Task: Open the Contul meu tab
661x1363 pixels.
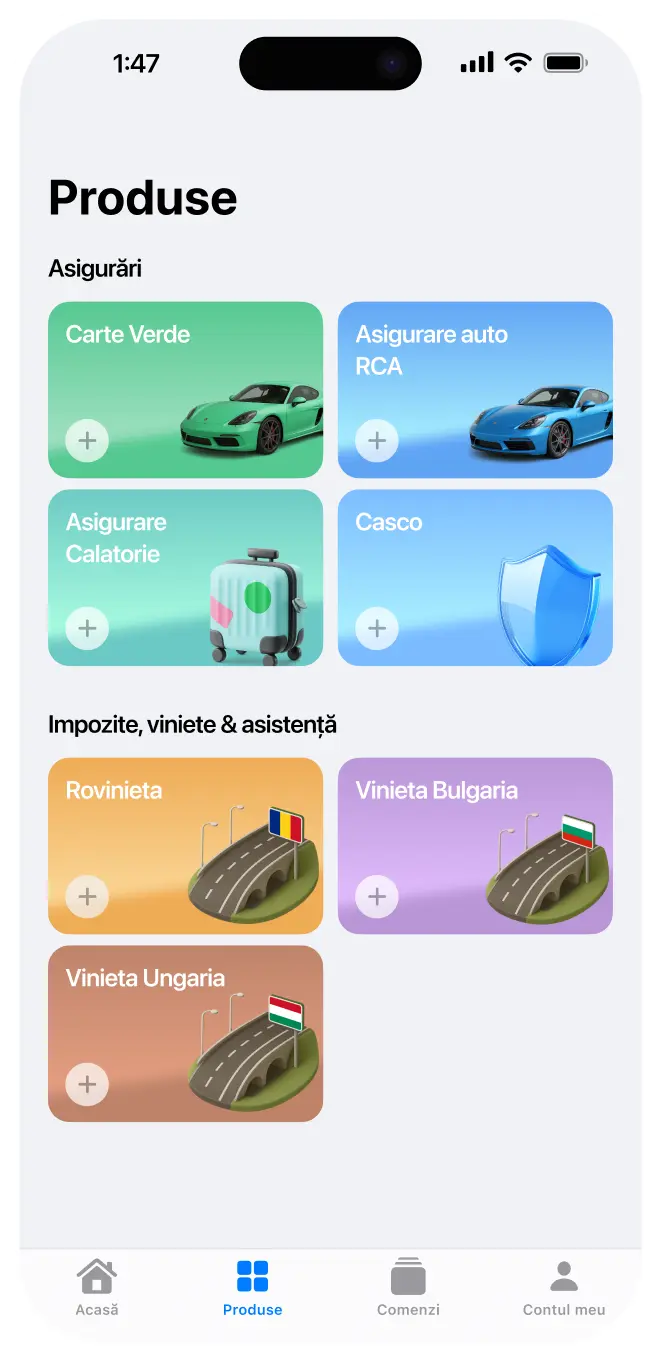Action: [564, 1288]
